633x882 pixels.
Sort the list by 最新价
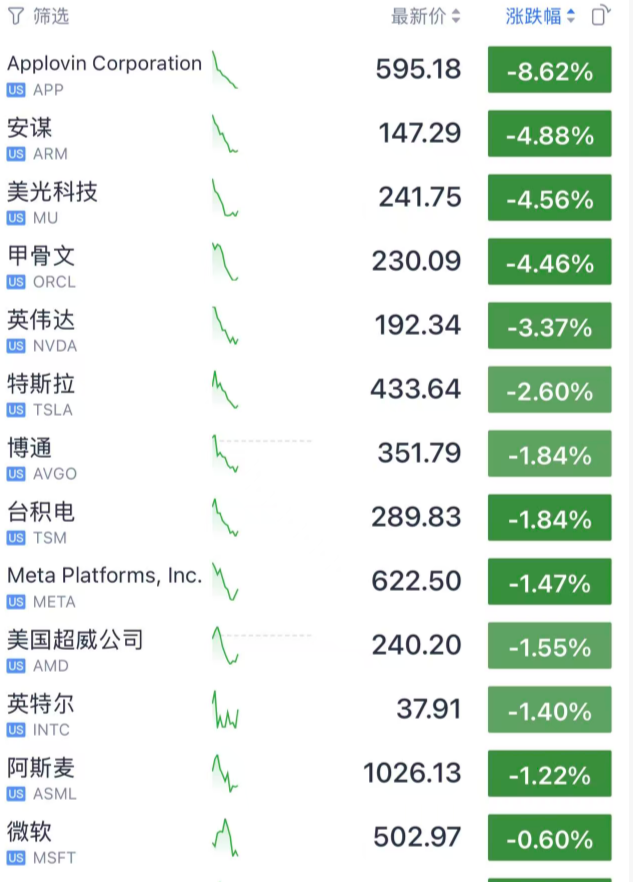425,16
